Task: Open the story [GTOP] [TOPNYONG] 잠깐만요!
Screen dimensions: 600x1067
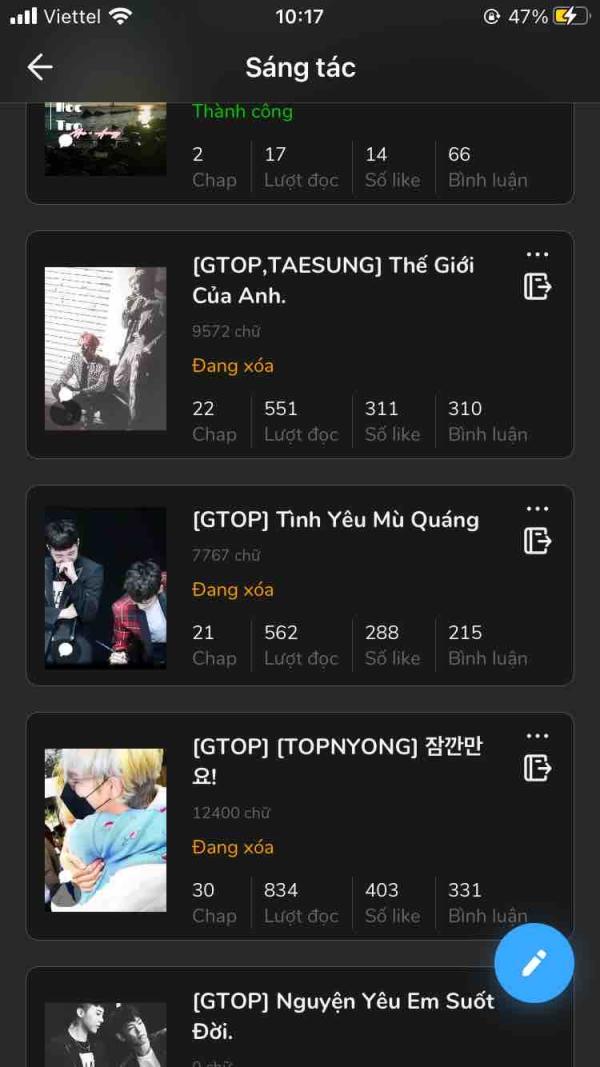Action: coord(337,761)
